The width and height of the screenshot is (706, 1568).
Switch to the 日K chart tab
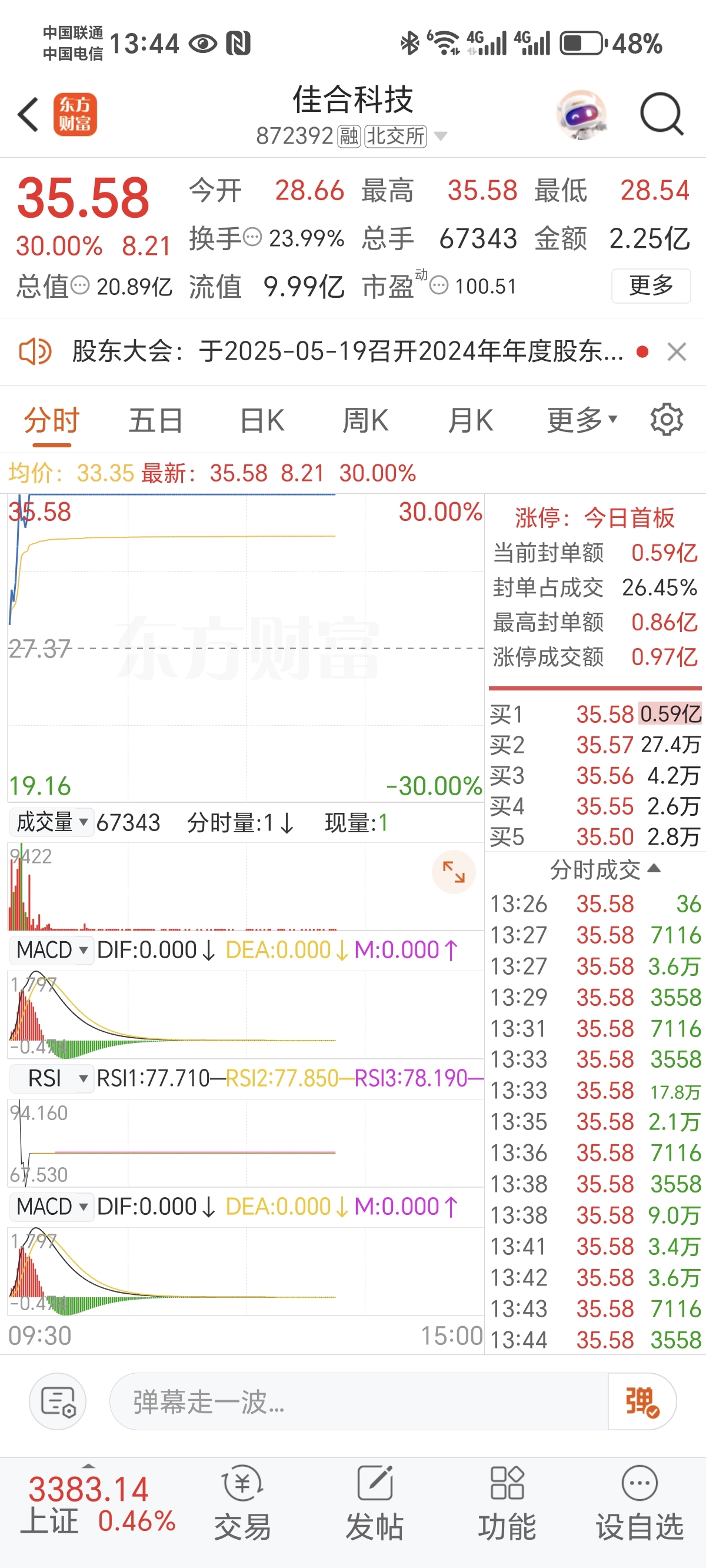[x=262, y=421]
